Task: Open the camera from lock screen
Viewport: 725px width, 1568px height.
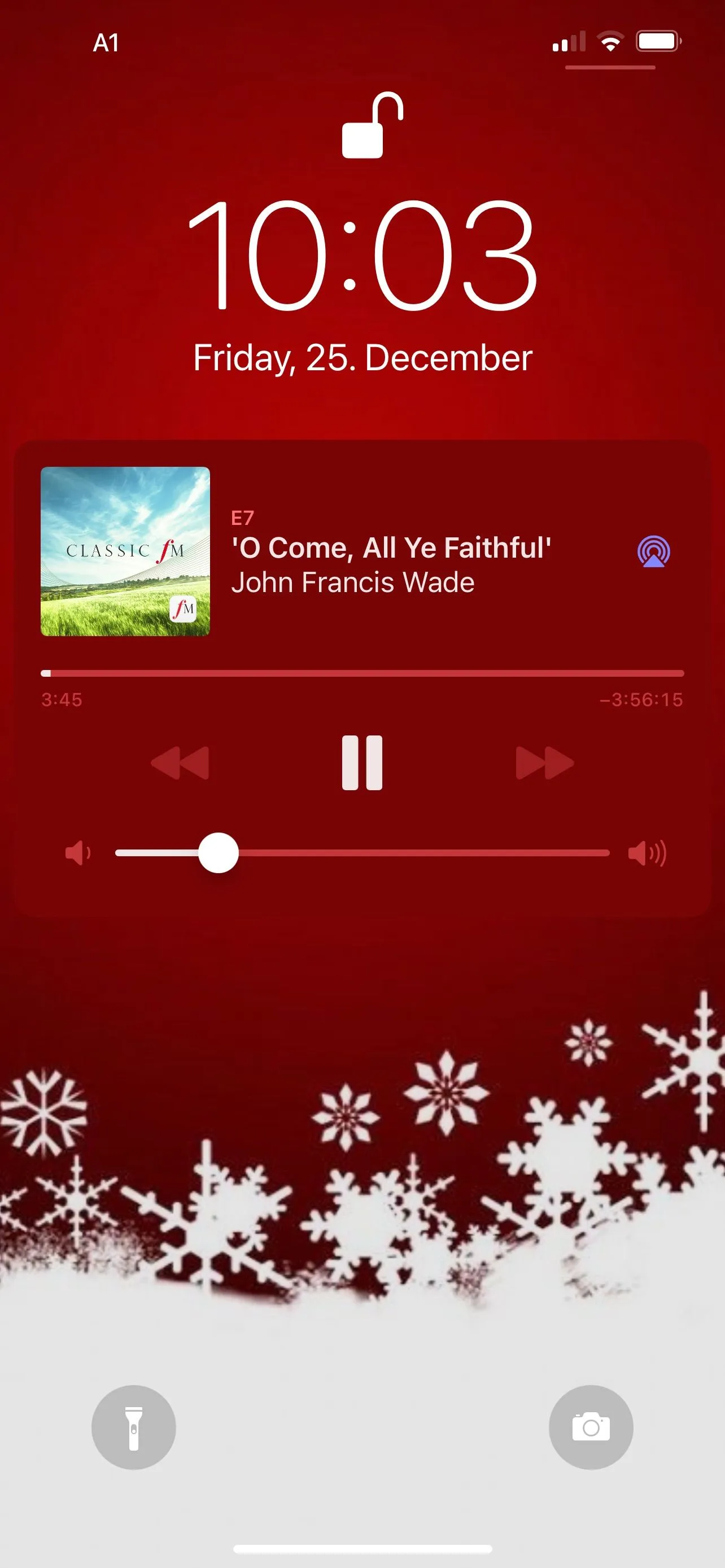Action: (591, 1427)
